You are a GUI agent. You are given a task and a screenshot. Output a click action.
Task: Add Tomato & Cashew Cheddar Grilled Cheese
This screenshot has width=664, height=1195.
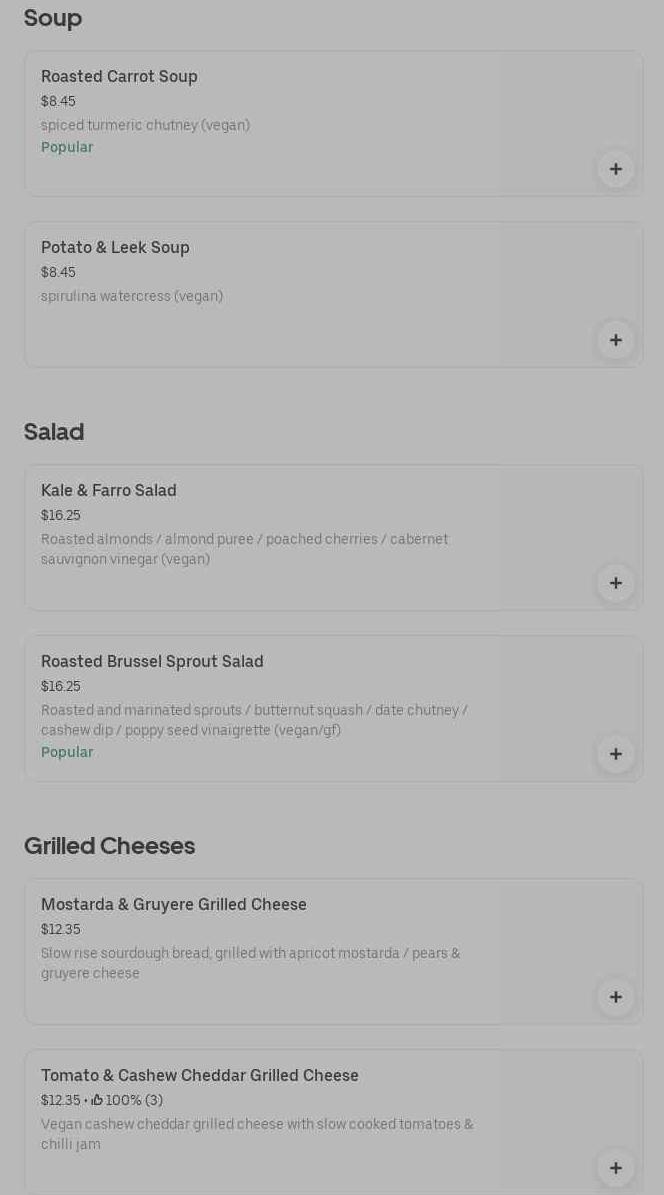[615, 1168]
